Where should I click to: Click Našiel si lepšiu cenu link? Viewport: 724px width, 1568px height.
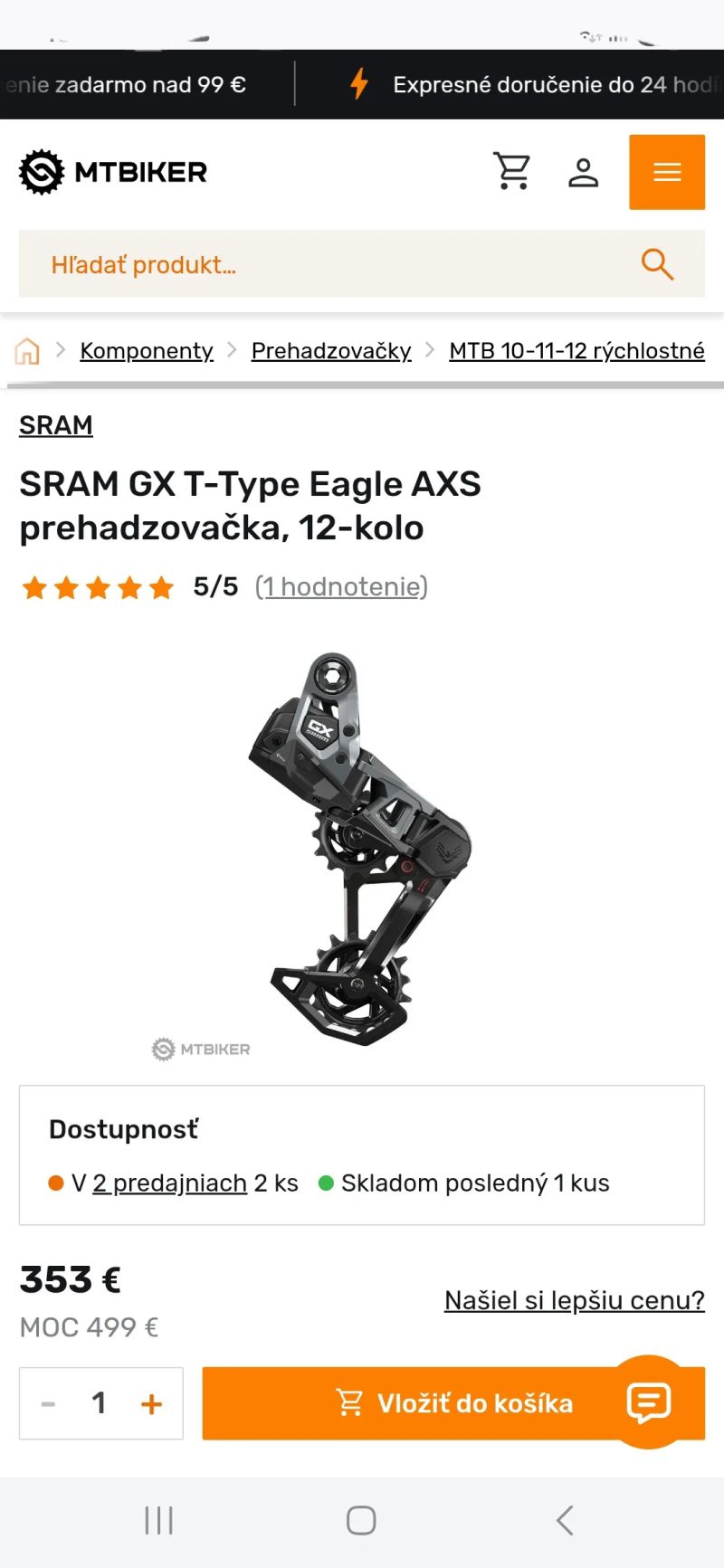574,1300
